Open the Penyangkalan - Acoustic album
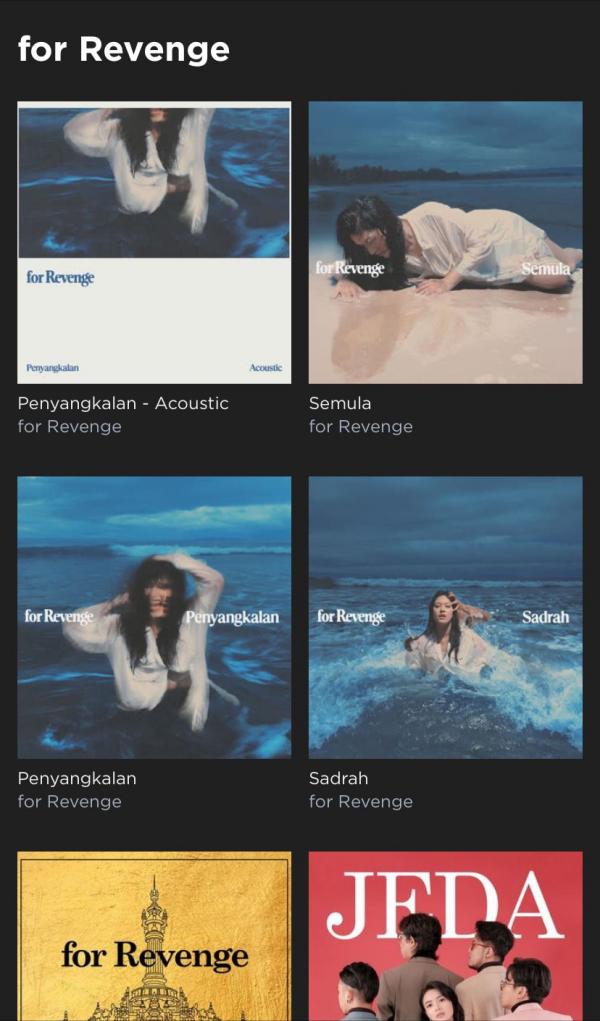The height and width of the screenshot is (1021, 600). 154,242
